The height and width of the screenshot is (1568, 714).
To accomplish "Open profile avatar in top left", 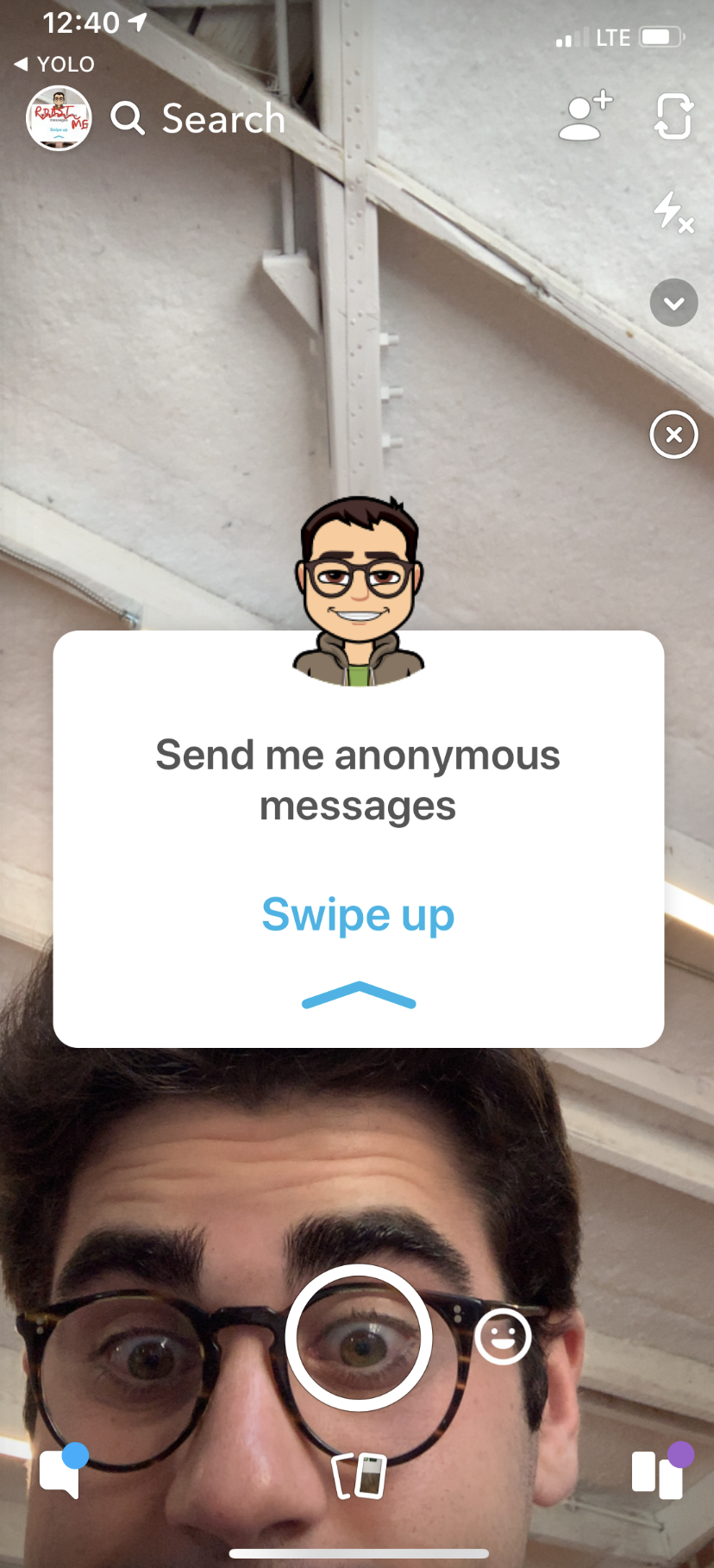I will coord(59,118).
